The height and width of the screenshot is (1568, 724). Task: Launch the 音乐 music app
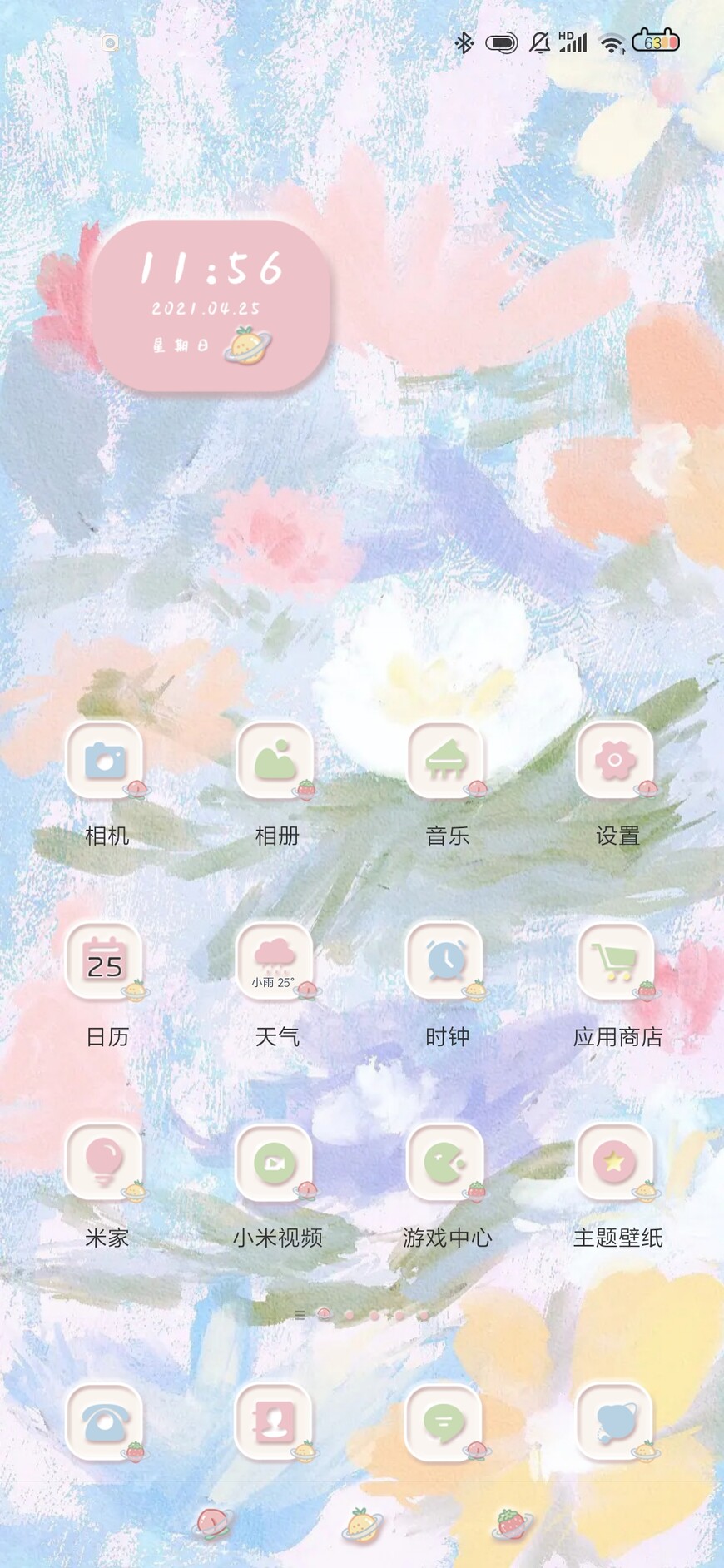[446, 760]
